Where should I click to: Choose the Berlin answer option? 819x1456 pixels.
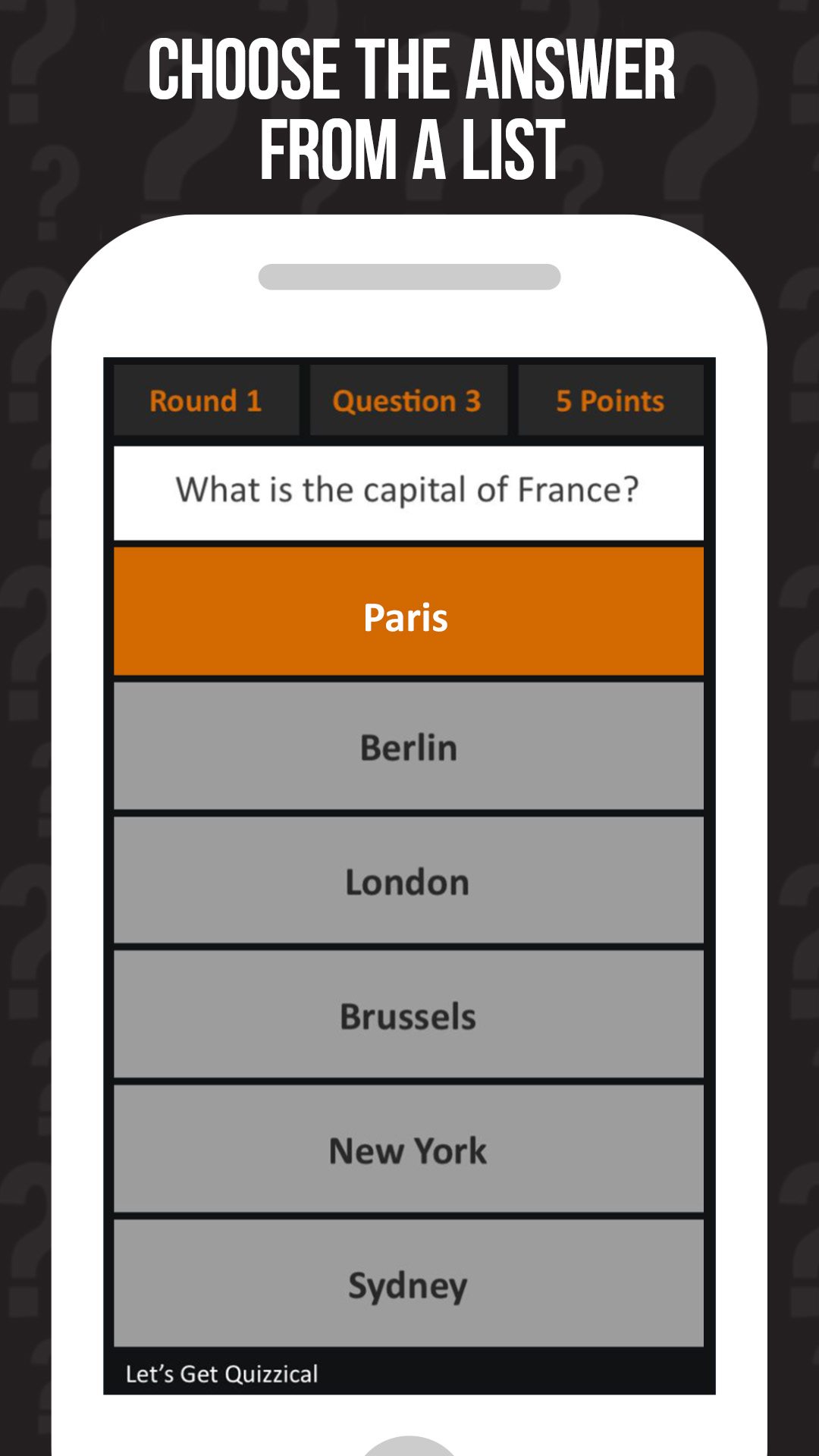tap(409, 747)
